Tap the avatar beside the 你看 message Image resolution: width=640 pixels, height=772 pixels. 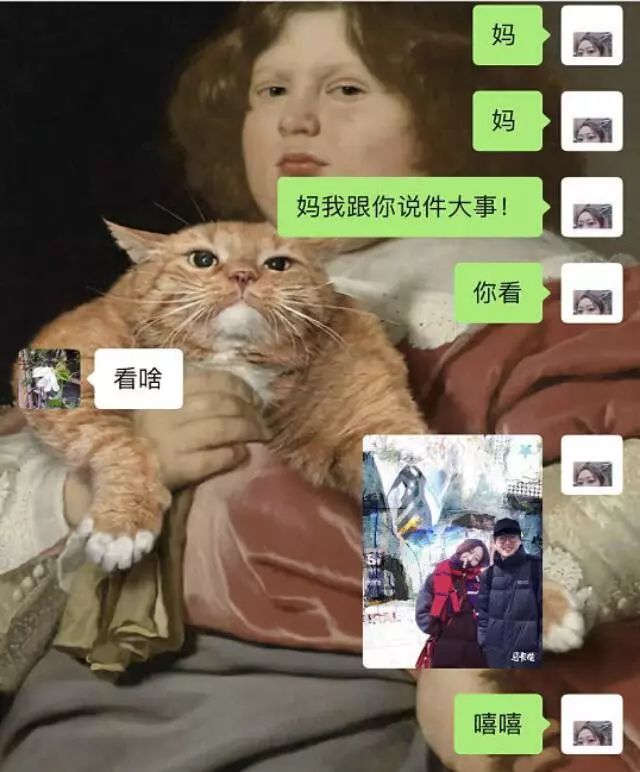592,293
